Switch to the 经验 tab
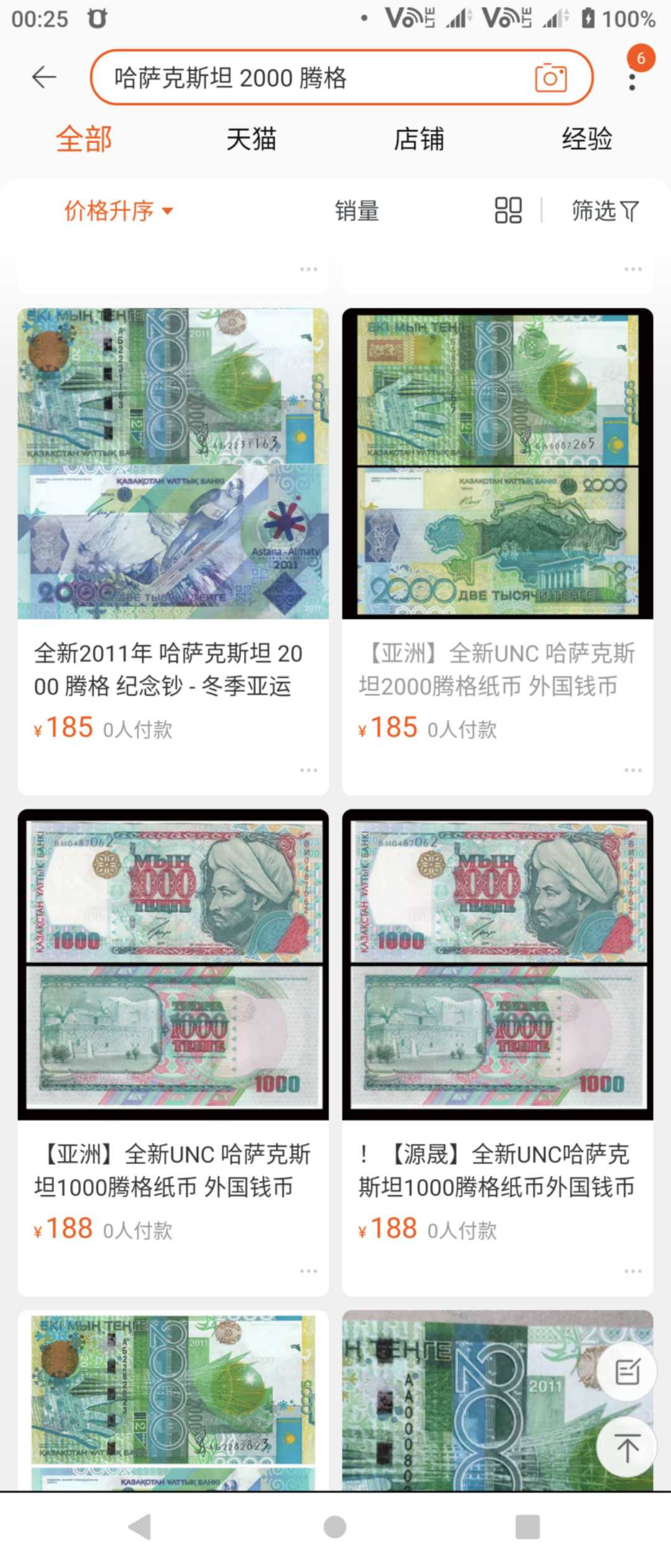This screenshot has width=671, height=1568. [586, 140]
